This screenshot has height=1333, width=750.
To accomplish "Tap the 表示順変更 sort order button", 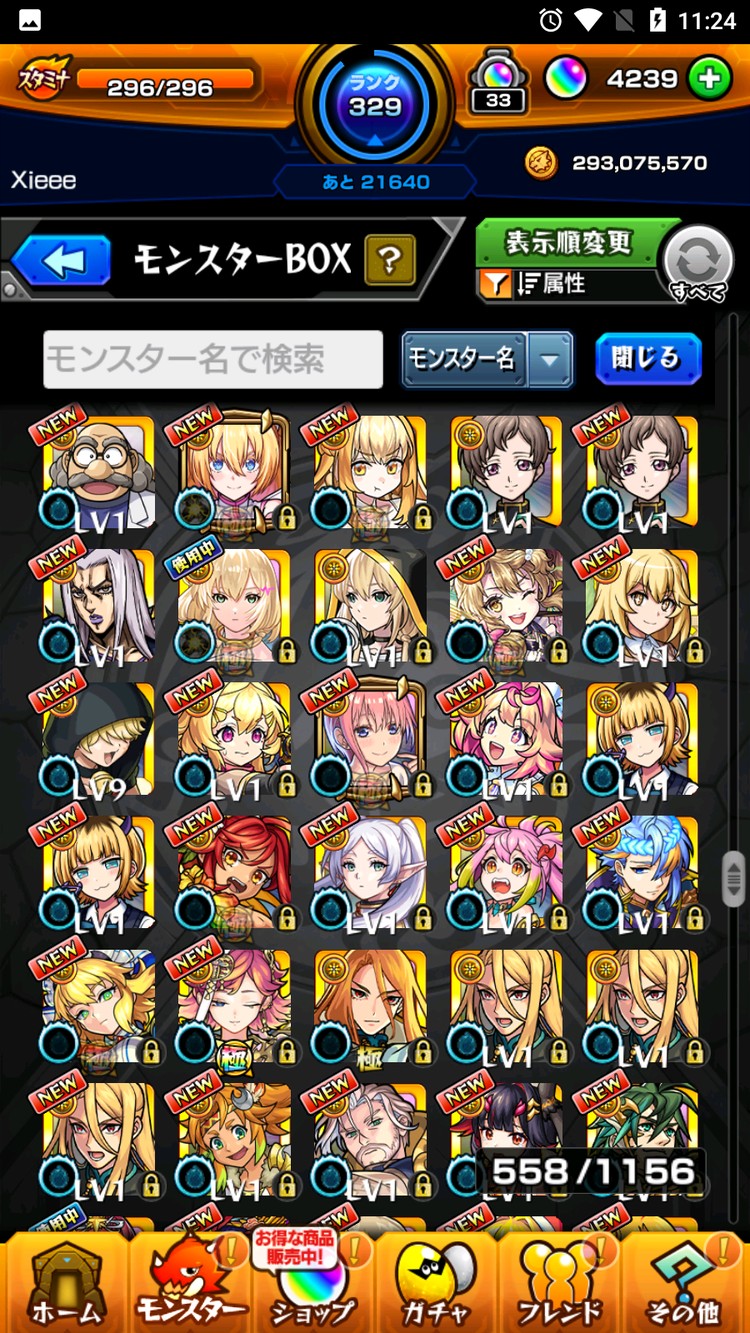I will point(568,243).
